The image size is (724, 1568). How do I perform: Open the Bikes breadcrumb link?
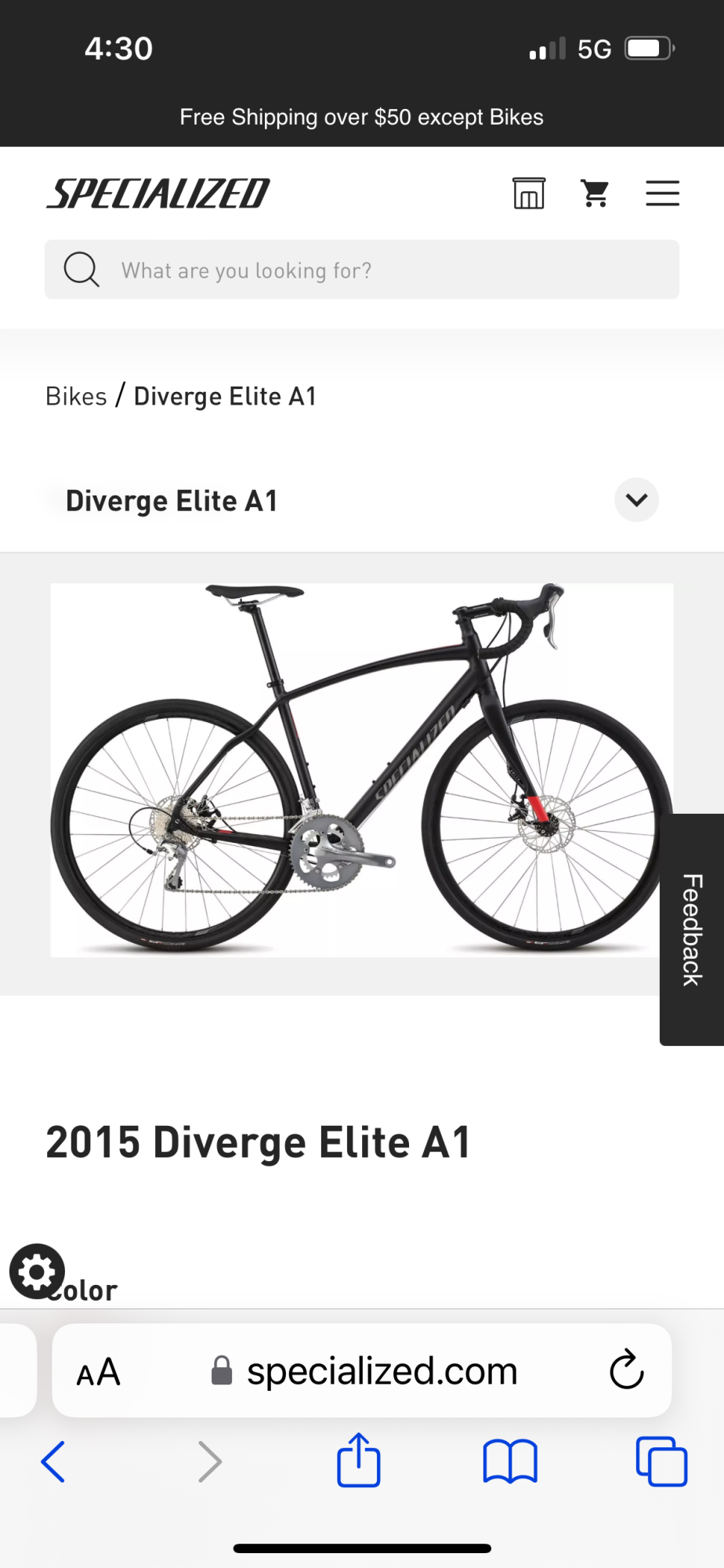(75, 397)
